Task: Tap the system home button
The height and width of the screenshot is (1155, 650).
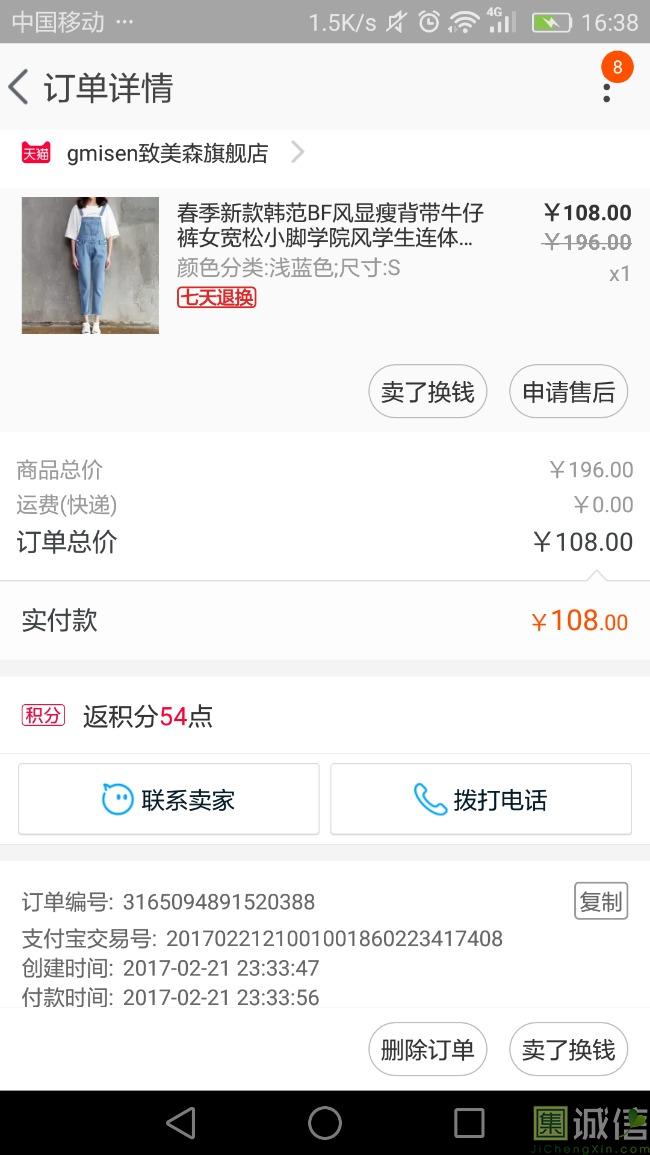Action: click(325, 1123)
